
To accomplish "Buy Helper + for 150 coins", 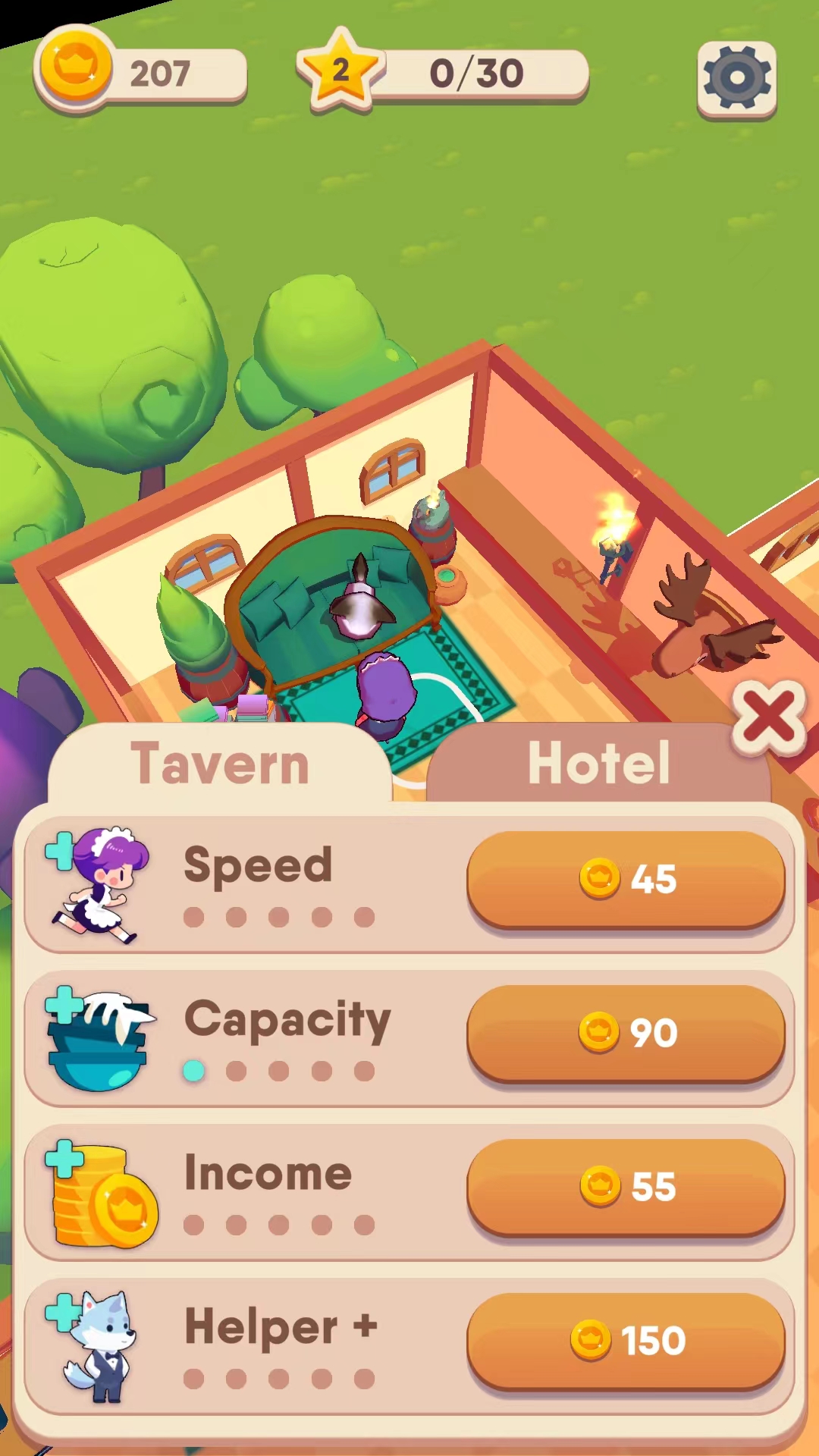I will coord(626,1341).
